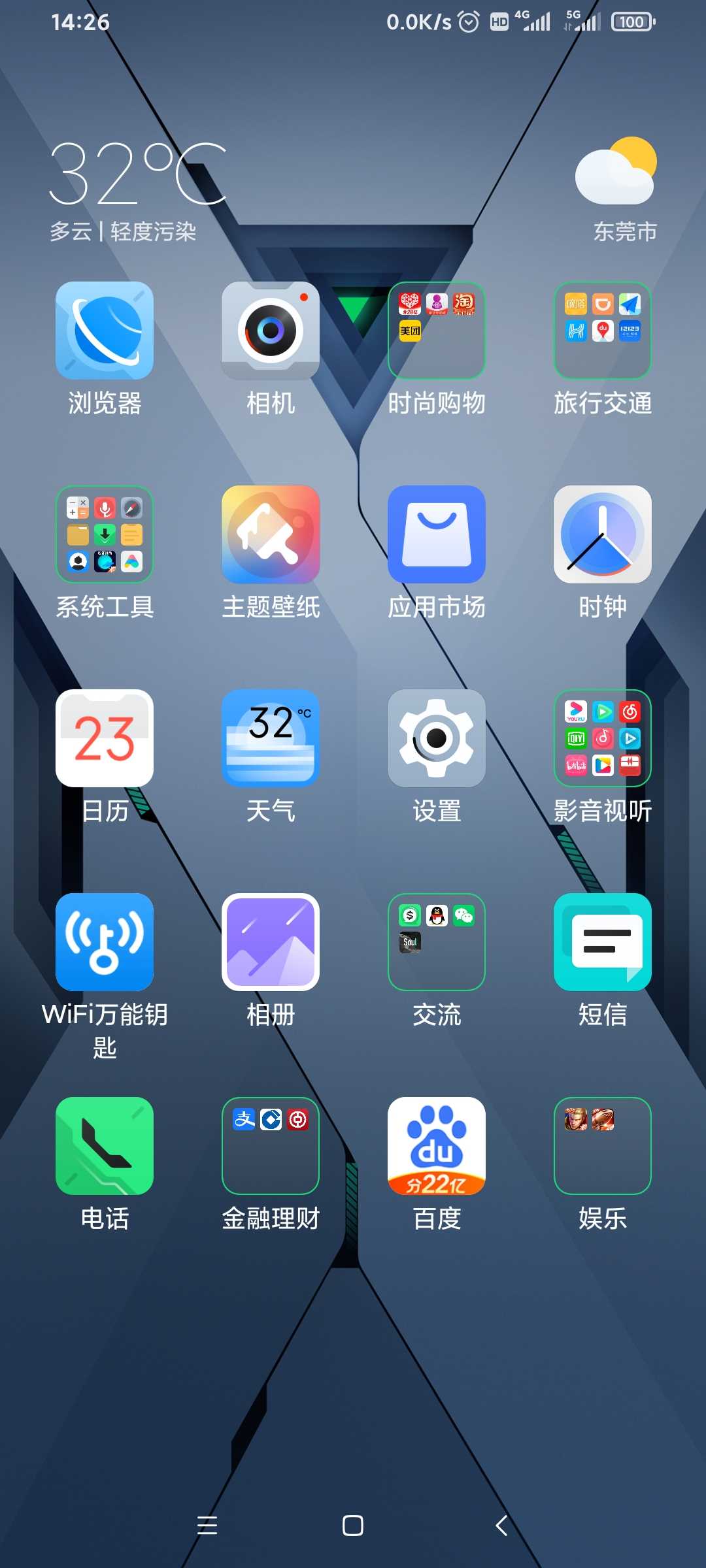The image size is (706, 1568).
Task: Tap the recent apps navigation button
Action: 207,1526
